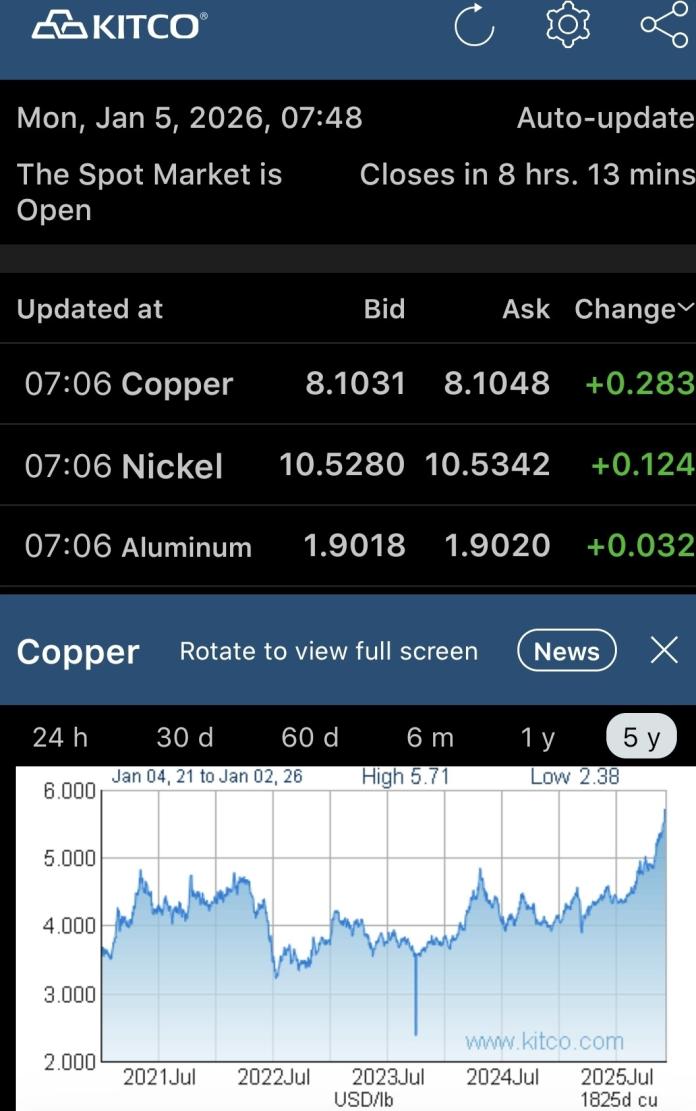Refresh the metal prices
Image resolution: width=696 pixels, height=1111 pixels.
tap(474, 27)
